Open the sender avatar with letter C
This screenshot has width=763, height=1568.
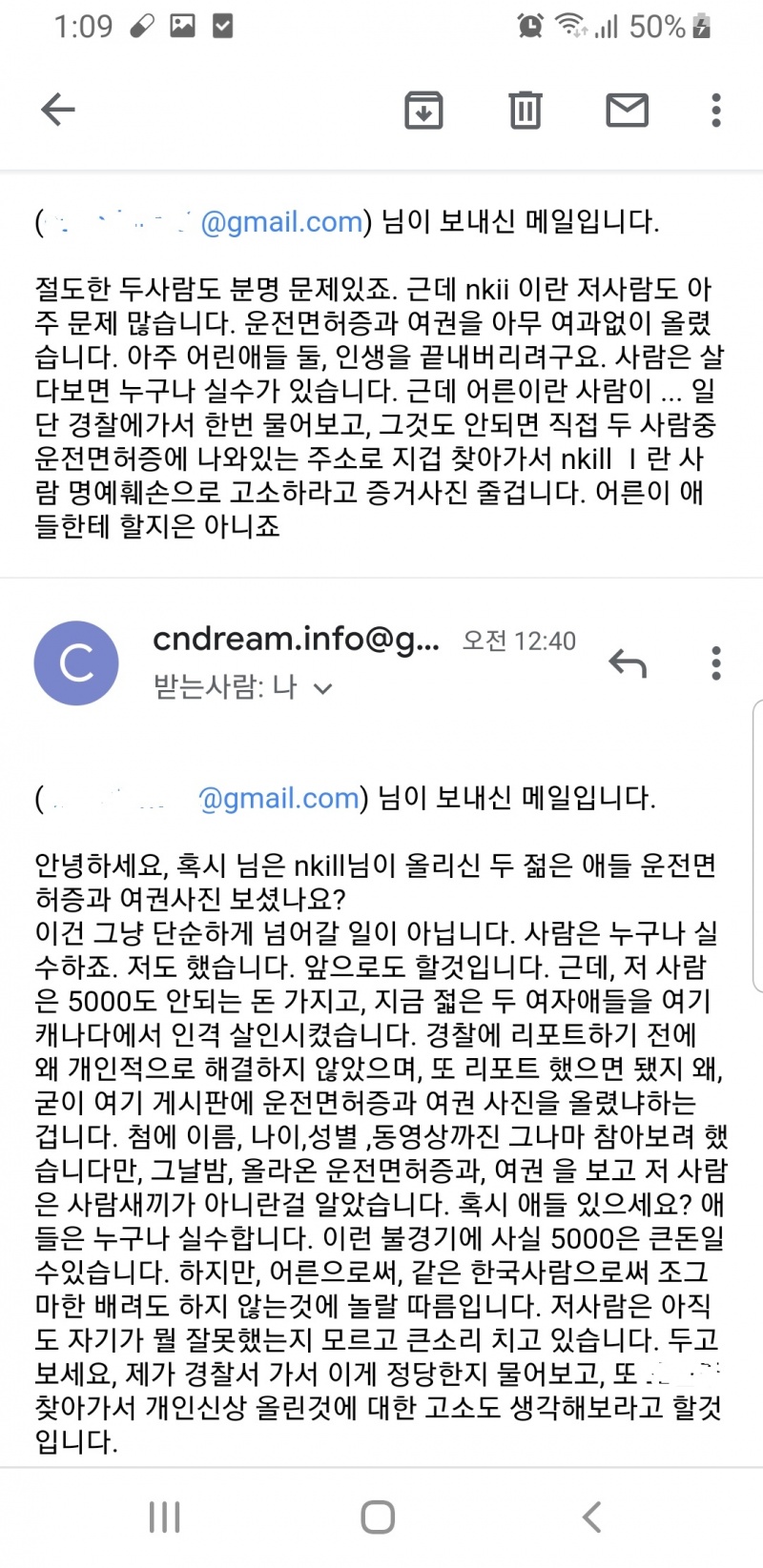click(x=76, y=662)
